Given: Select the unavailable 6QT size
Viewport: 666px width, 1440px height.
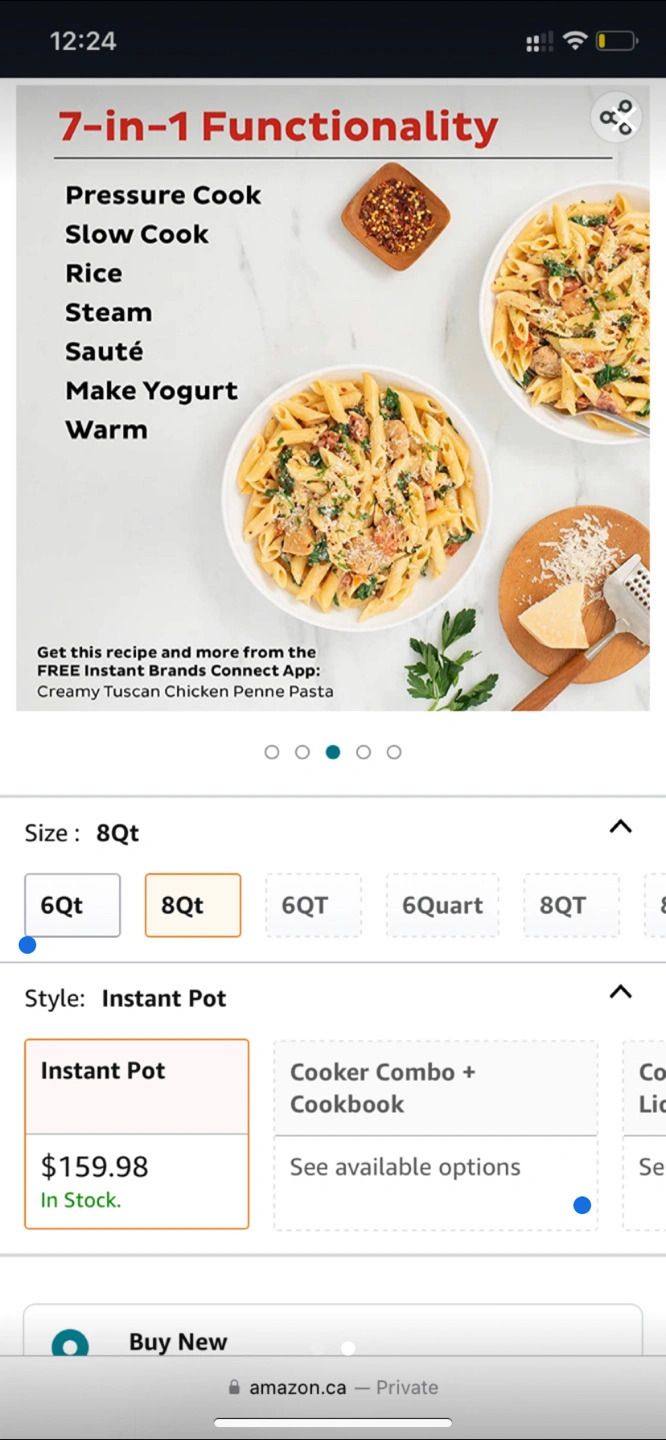Looking at the screenshot, I should pos(313,905).
